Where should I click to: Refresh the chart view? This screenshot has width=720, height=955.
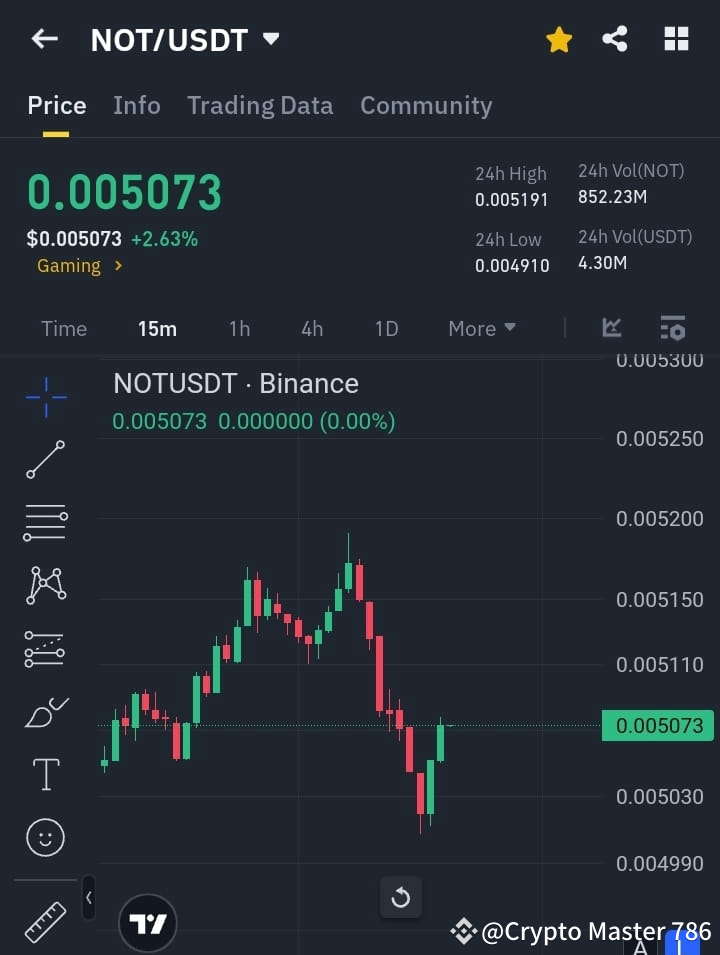[401, 898]
